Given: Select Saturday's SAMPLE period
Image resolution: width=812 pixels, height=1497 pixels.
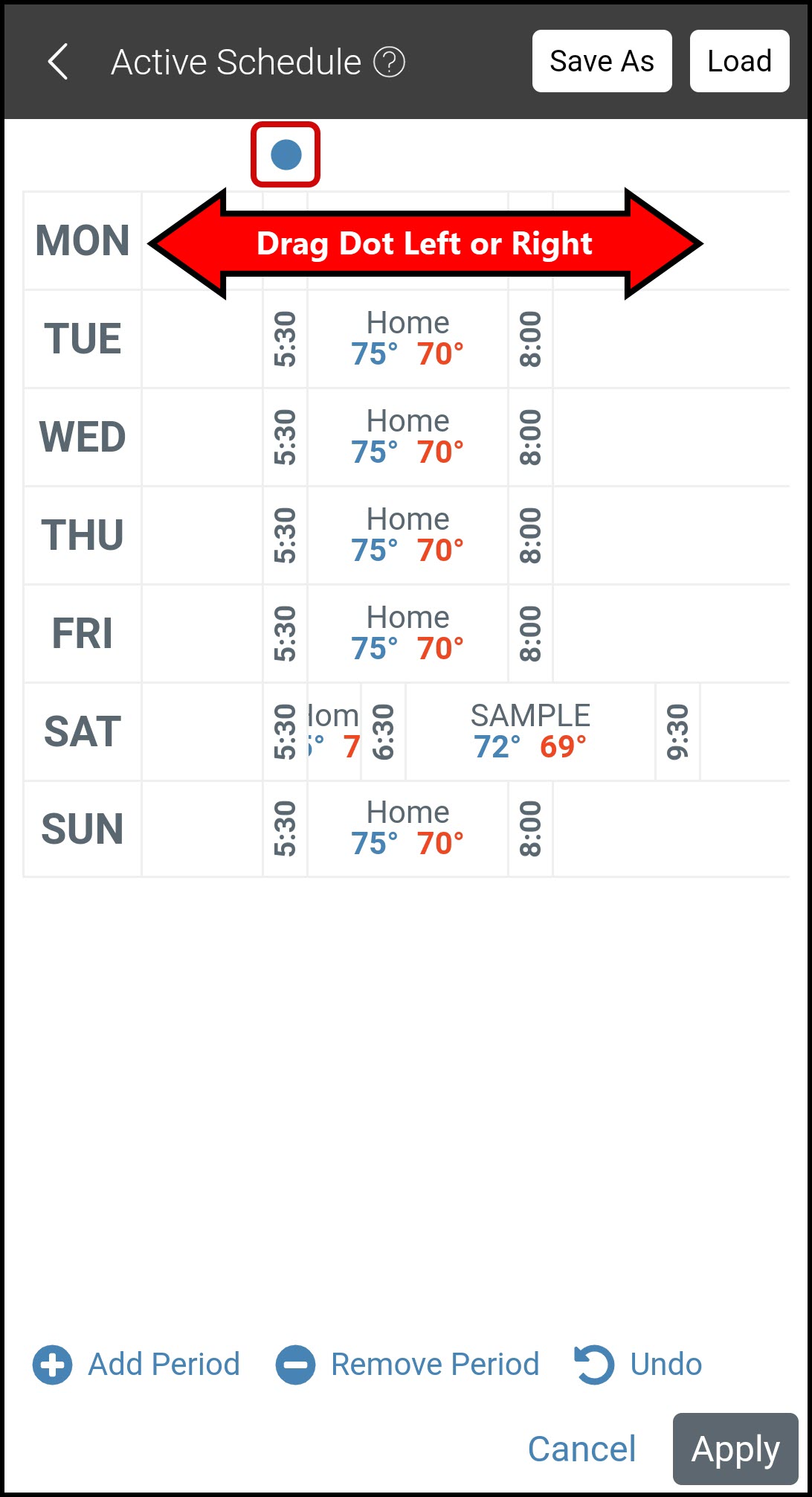Looking at the screenshot, I should (x=530, y=732).
